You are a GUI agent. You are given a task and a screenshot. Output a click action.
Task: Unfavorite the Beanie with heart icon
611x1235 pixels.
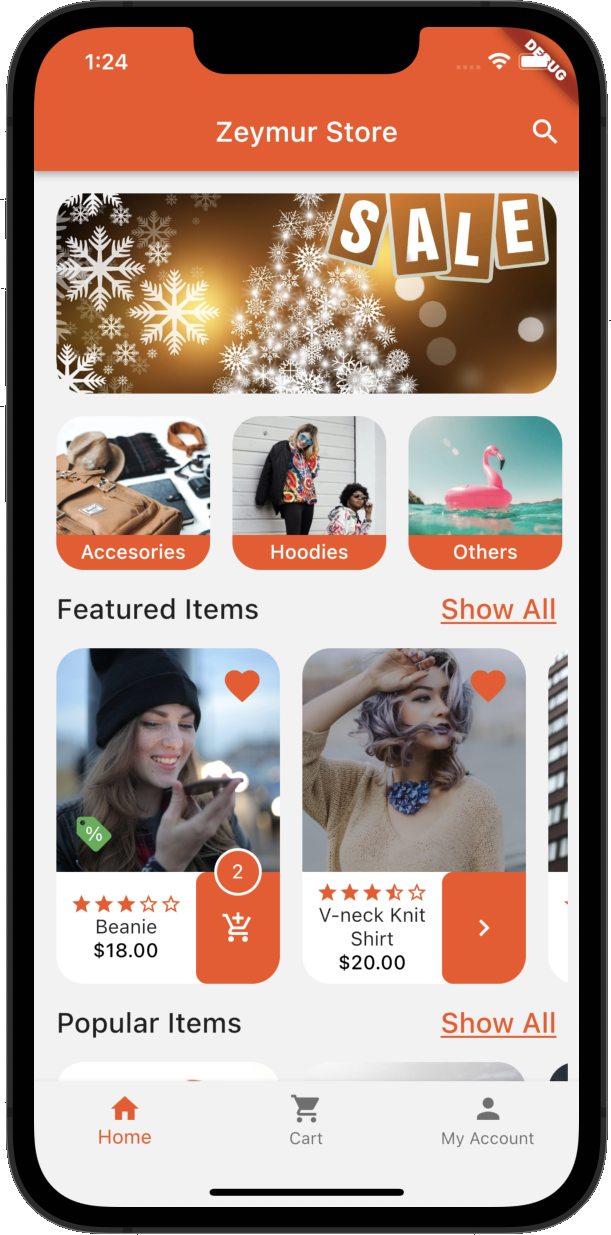coord(242,686)
